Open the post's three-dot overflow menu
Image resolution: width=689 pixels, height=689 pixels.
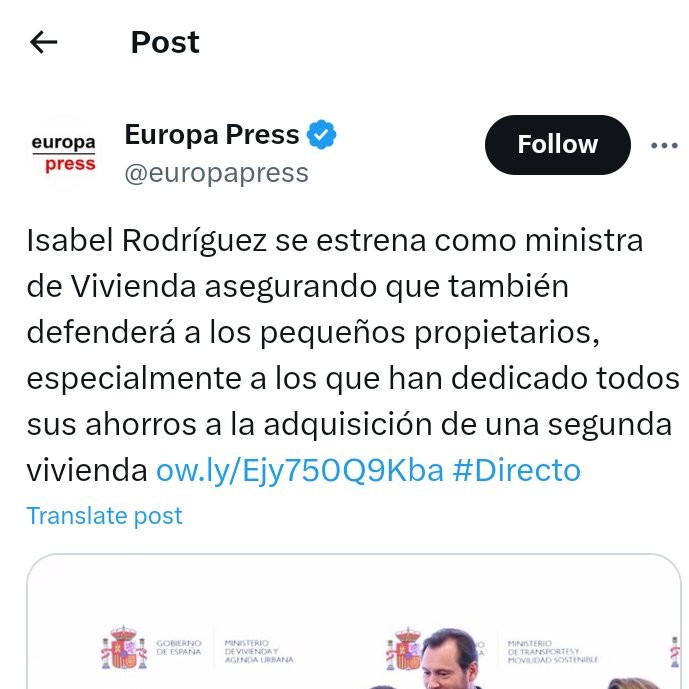click(664, 145)
